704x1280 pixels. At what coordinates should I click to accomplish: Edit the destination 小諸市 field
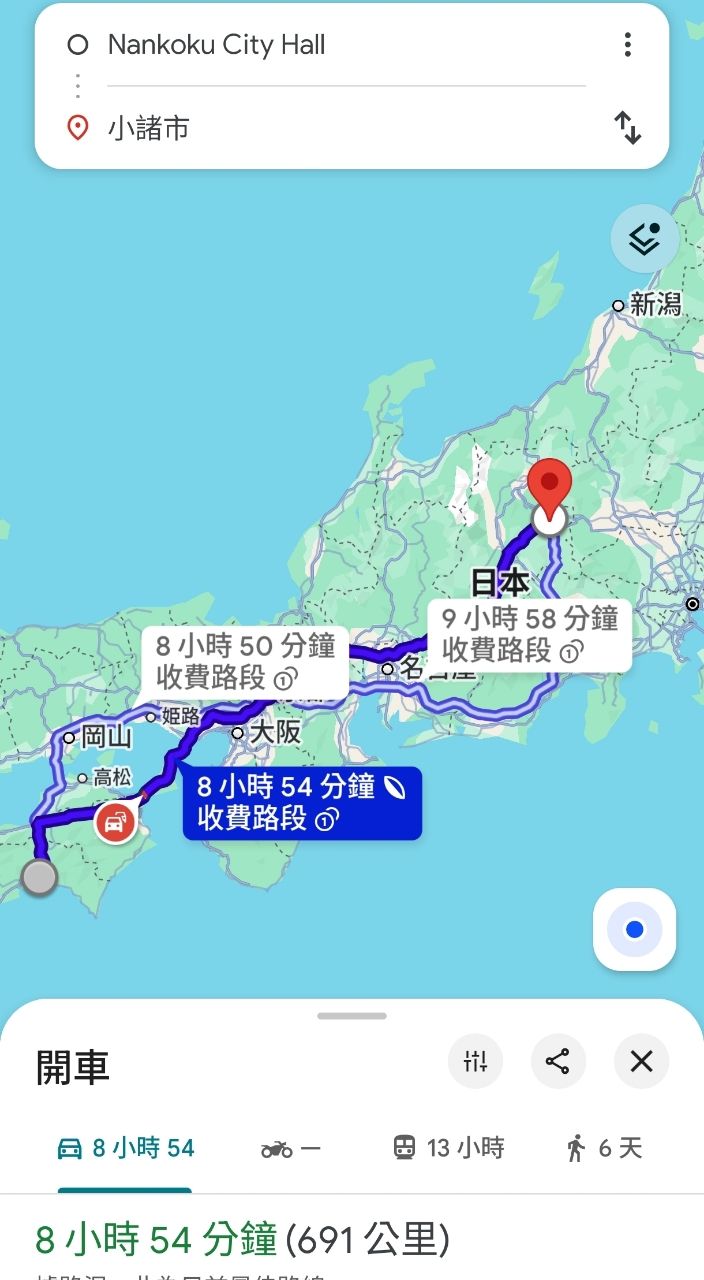click(x=300, y=128)
